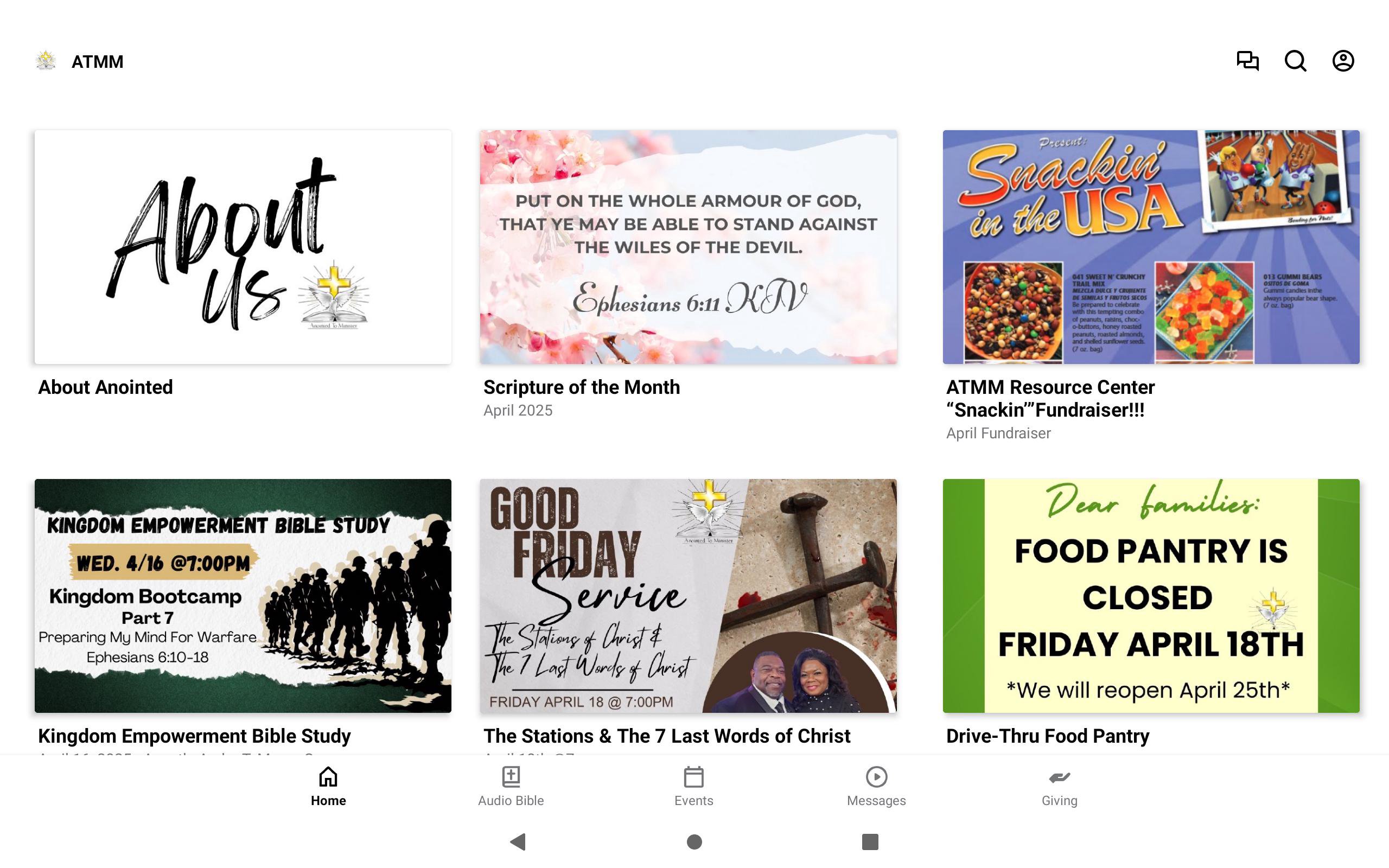Go back with the system back button
Screen dimensions: 1389x868
click(x=518, y=841)
